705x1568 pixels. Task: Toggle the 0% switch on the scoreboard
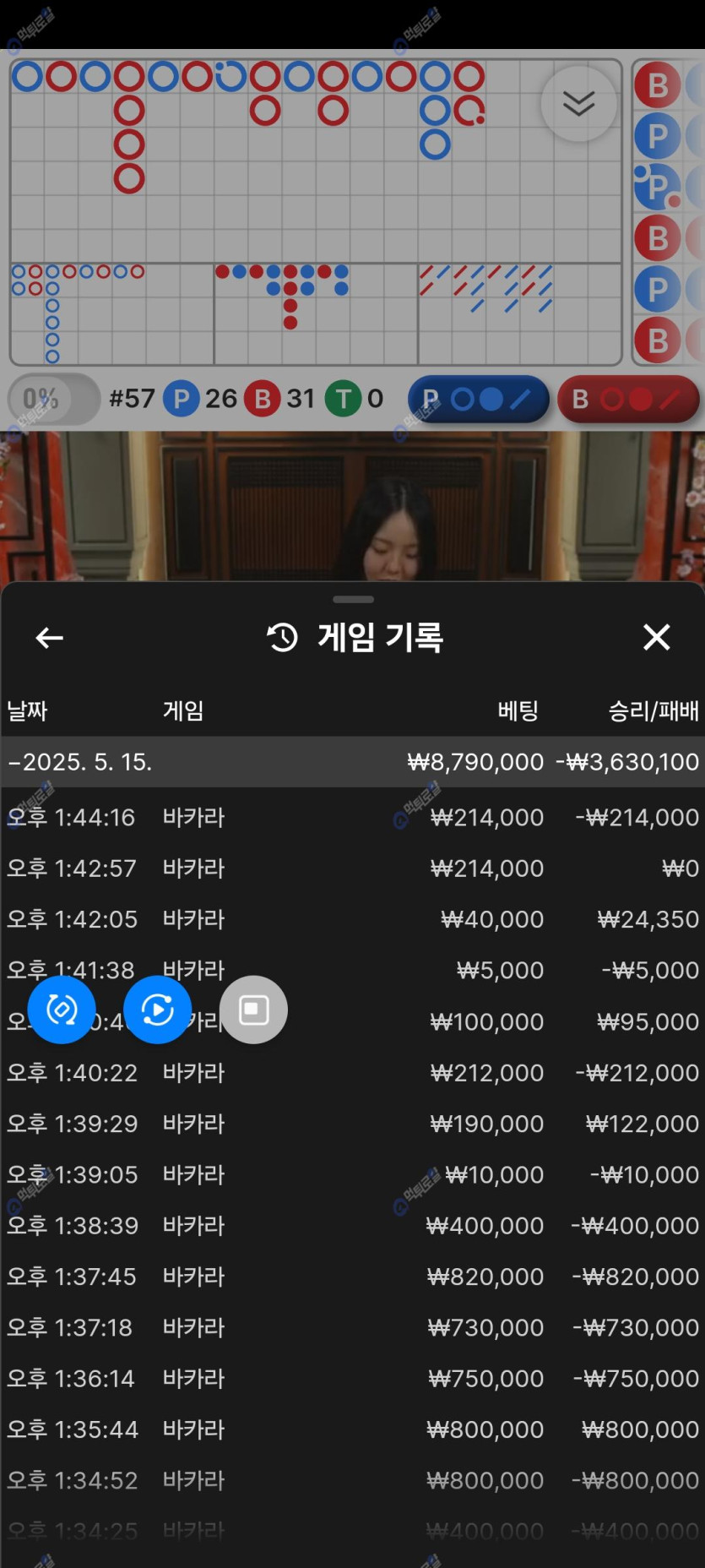(54, 399)
